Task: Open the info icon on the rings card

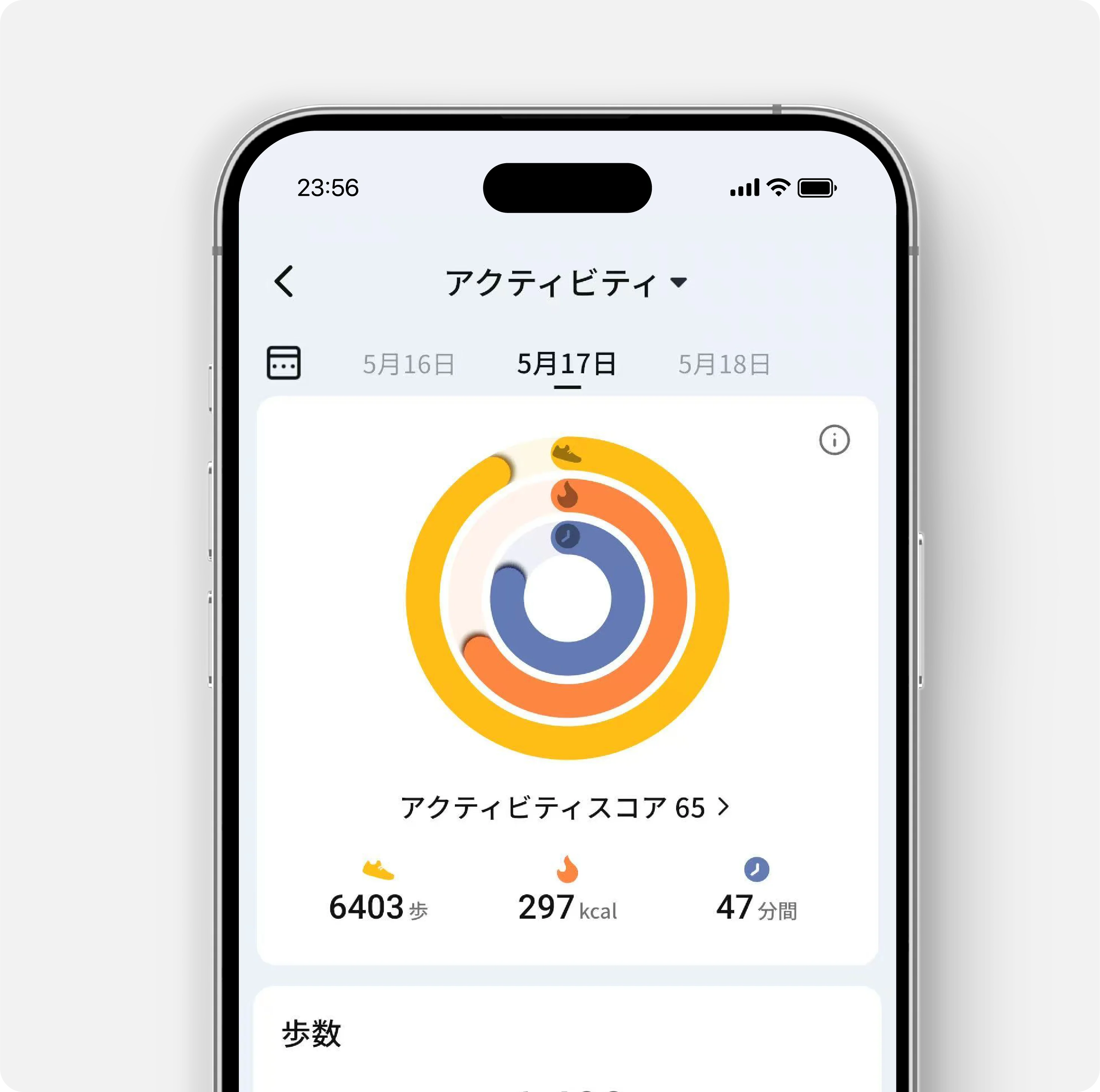Action: [x=833, y=440]
